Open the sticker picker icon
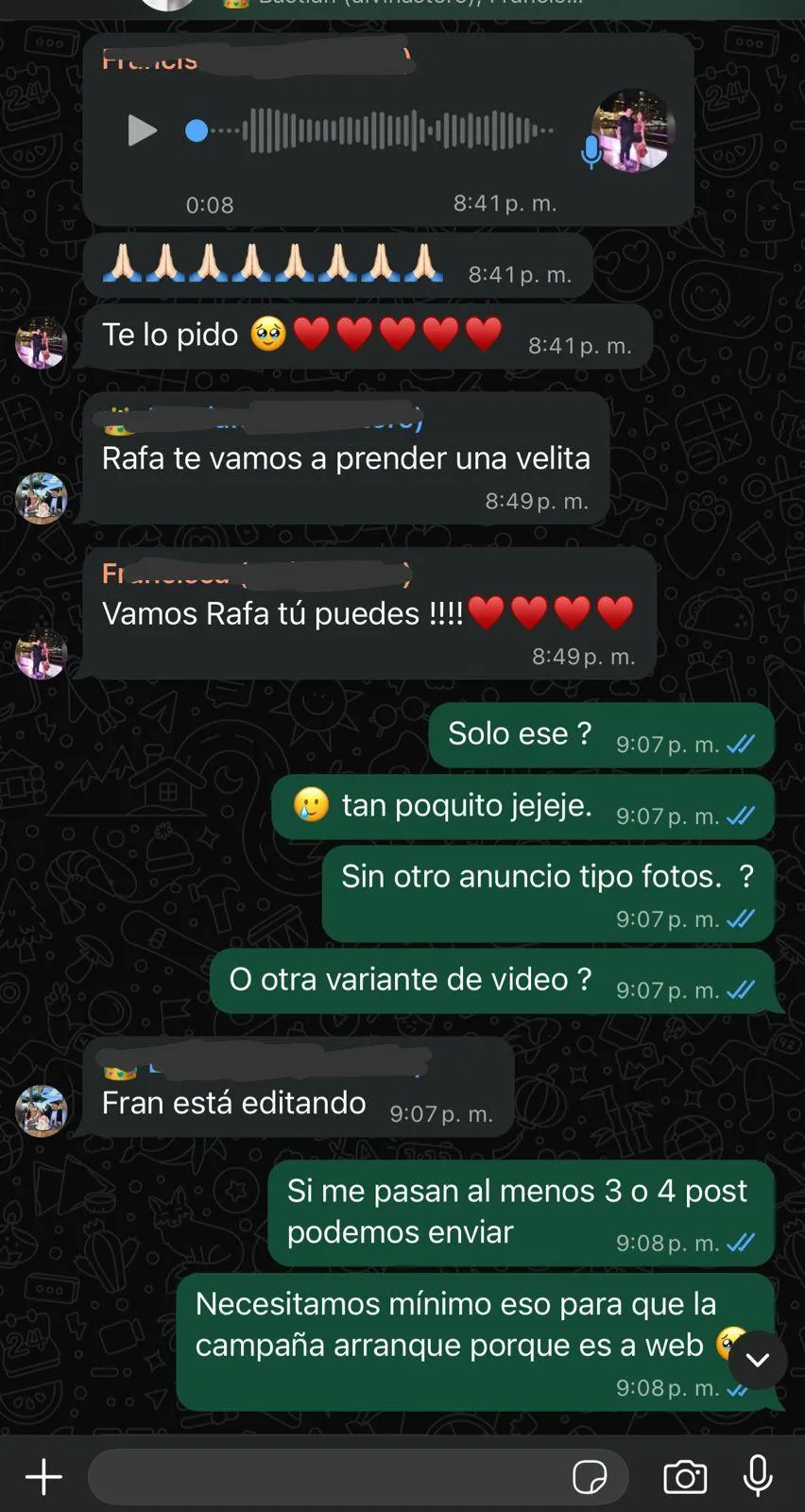Screen dimensions: 805x1512 [x=590, y=1476]
